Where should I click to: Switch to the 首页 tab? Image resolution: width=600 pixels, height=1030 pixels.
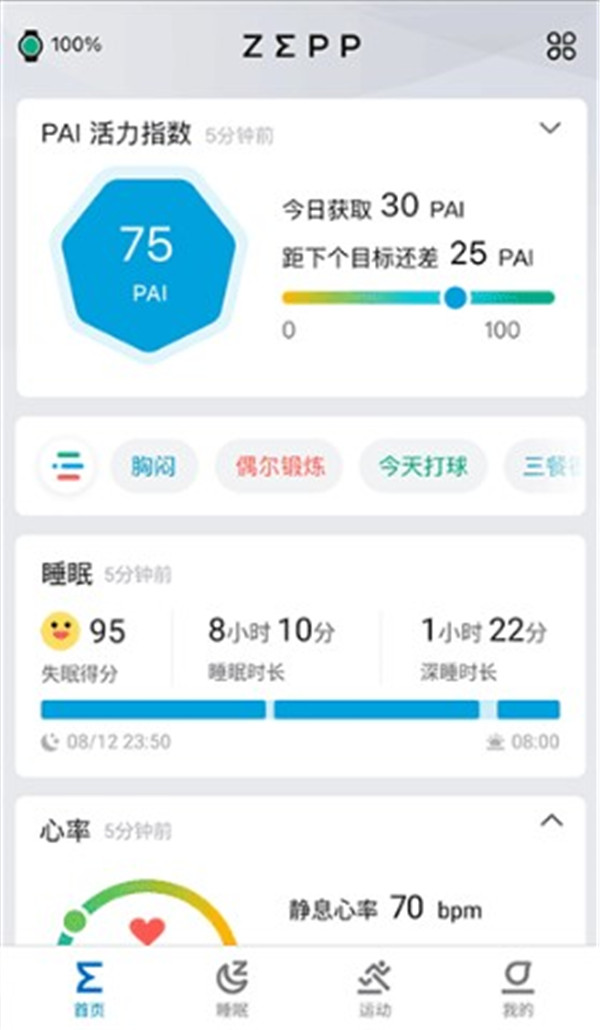[88, 988]
